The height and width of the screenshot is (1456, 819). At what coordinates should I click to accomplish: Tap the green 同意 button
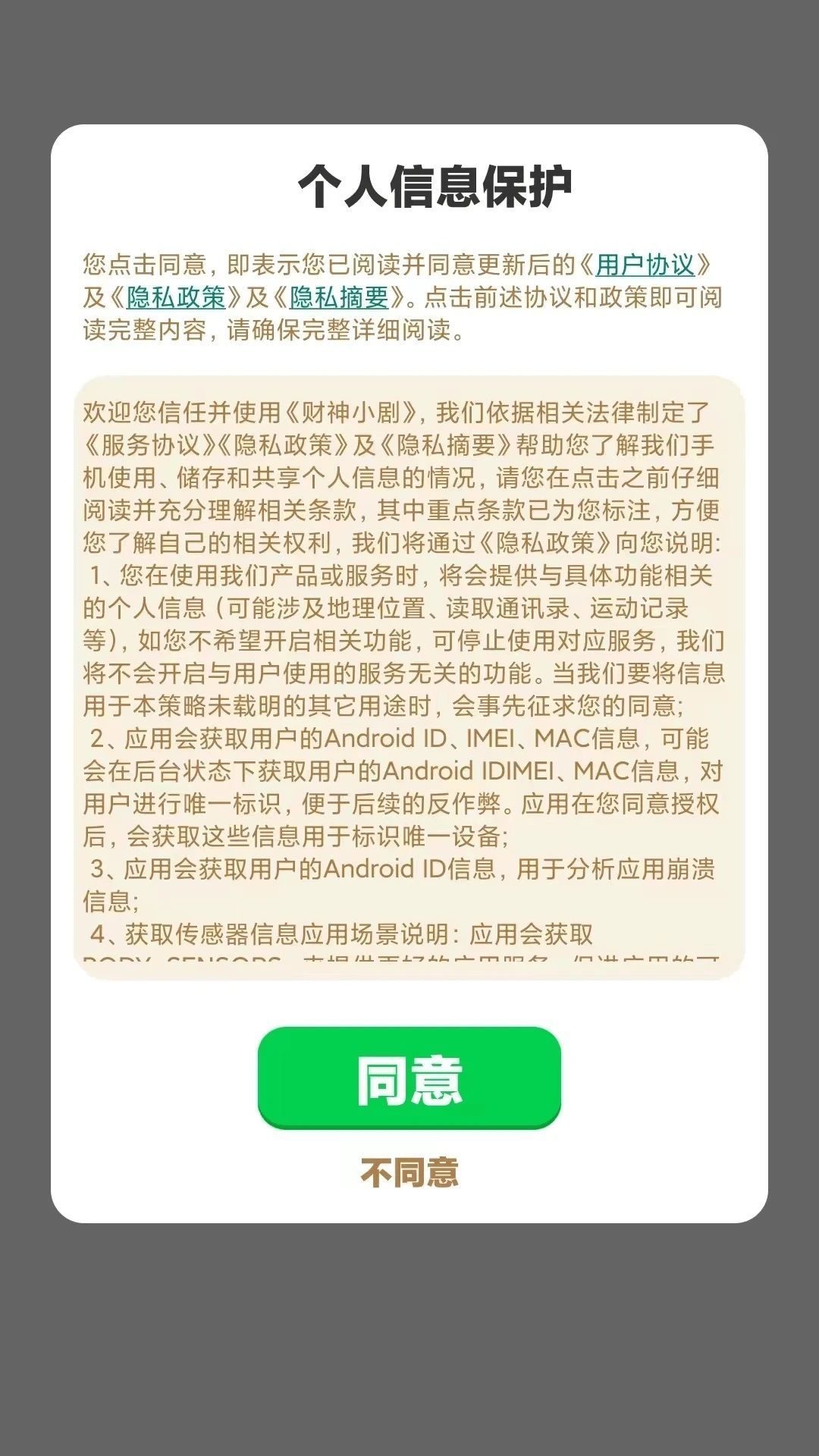pyautogui.click(x=409, y=1078)
